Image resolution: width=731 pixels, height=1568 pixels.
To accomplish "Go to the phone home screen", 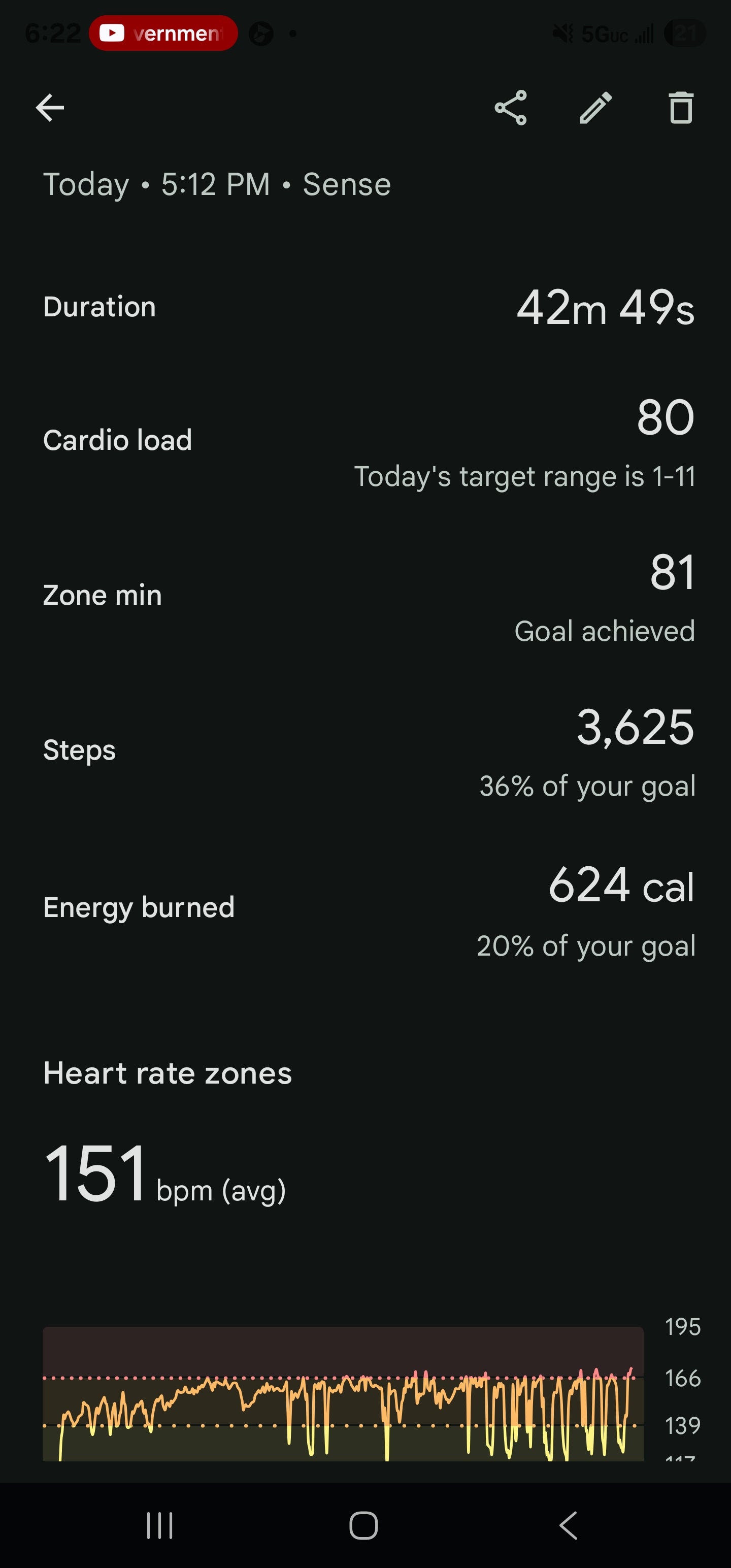I will [364, 1525].
